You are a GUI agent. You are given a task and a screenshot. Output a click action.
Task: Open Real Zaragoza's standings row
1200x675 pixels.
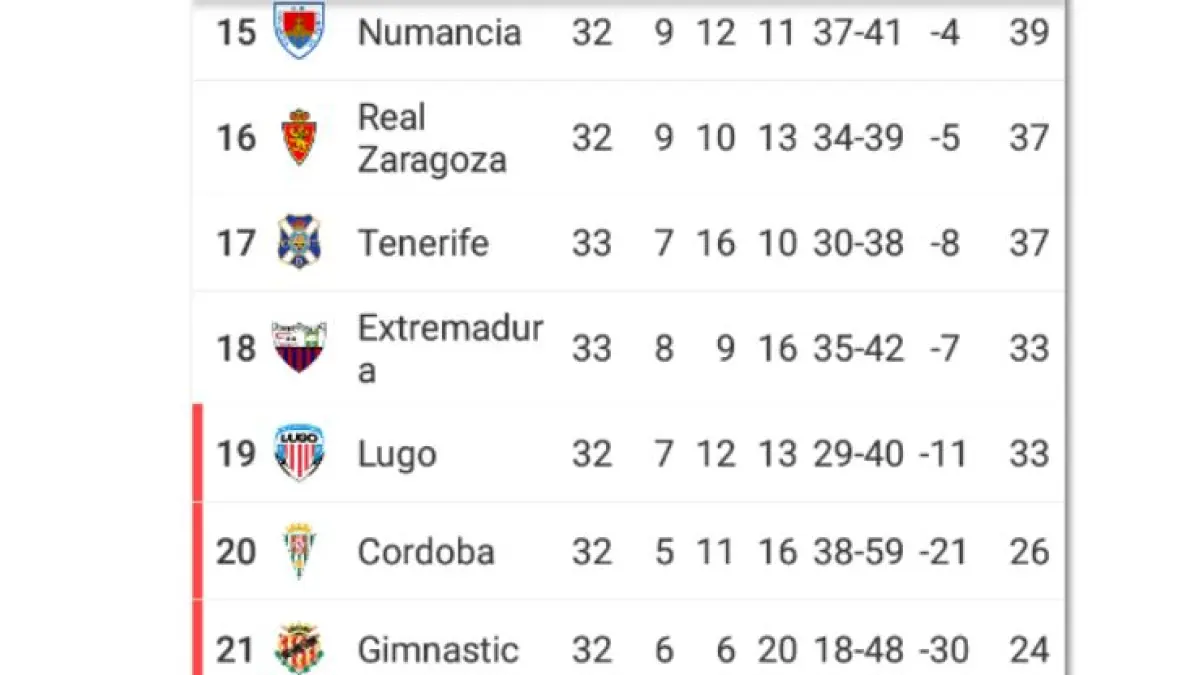tap(431, 138)
